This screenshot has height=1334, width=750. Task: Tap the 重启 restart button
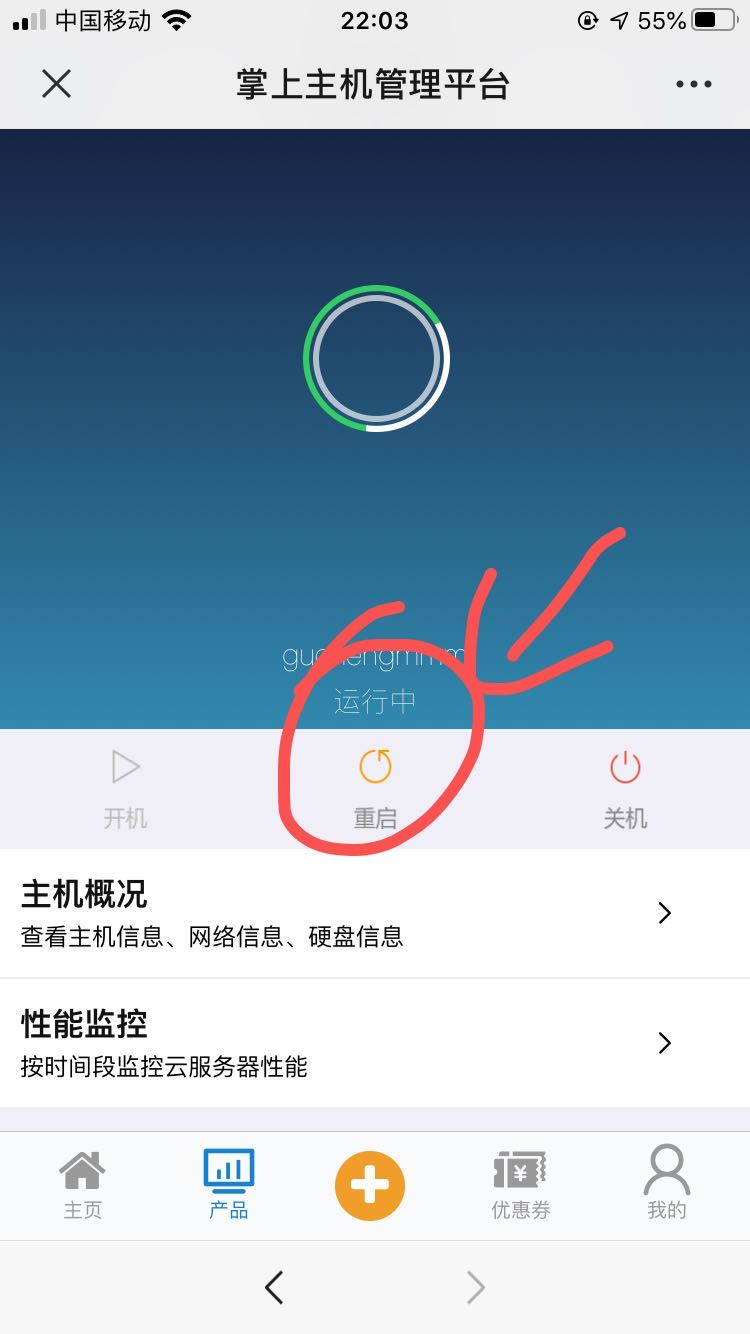[x=375, y=788]
